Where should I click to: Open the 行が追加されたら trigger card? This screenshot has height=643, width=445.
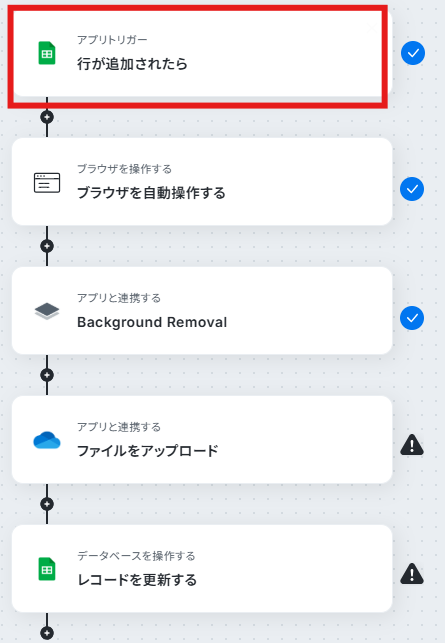(x=202, y=53)
